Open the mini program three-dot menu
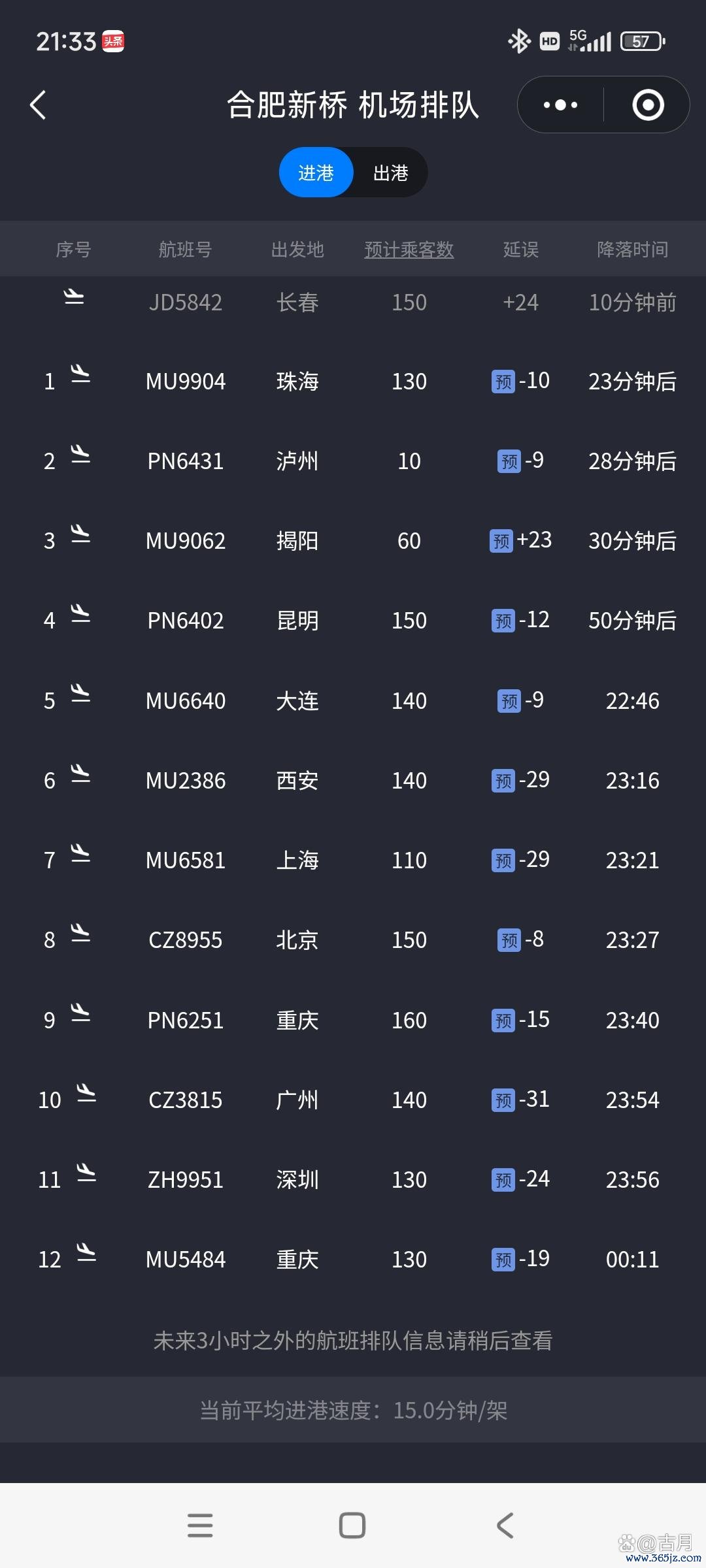 (x=561, y=105)
